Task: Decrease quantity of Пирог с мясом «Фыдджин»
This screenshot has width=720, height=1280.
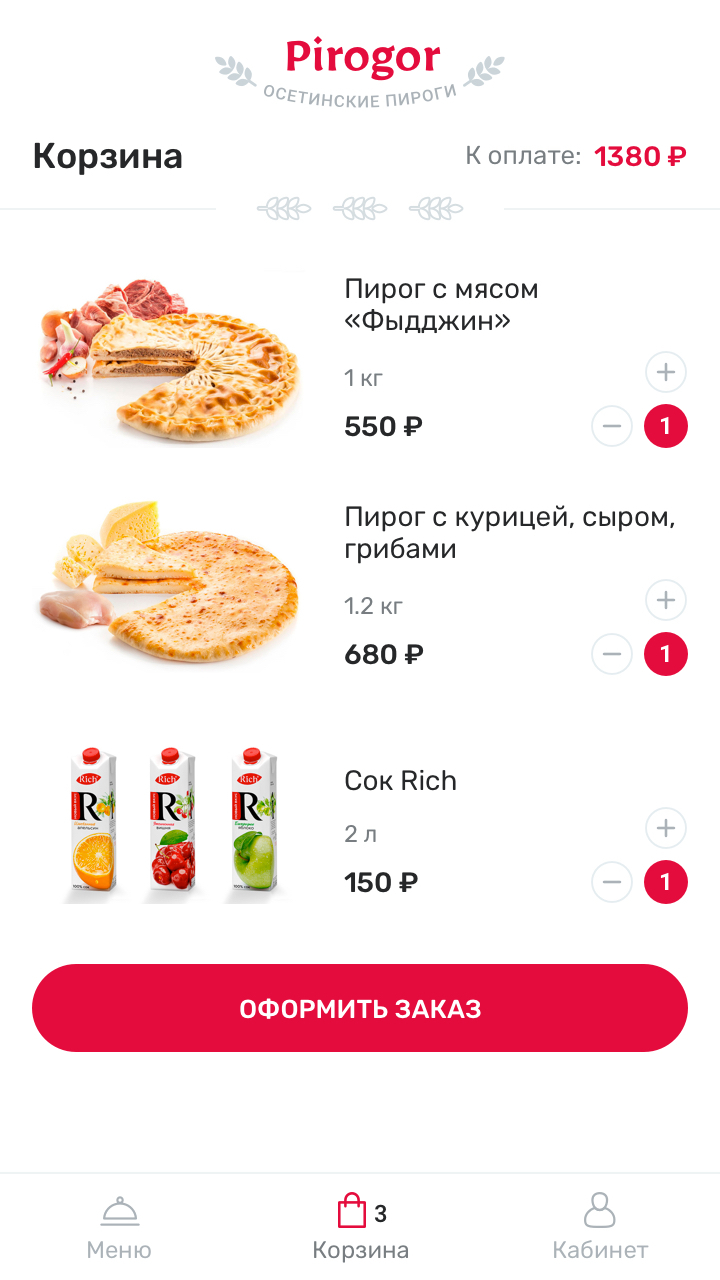Action: click(612, 427)
